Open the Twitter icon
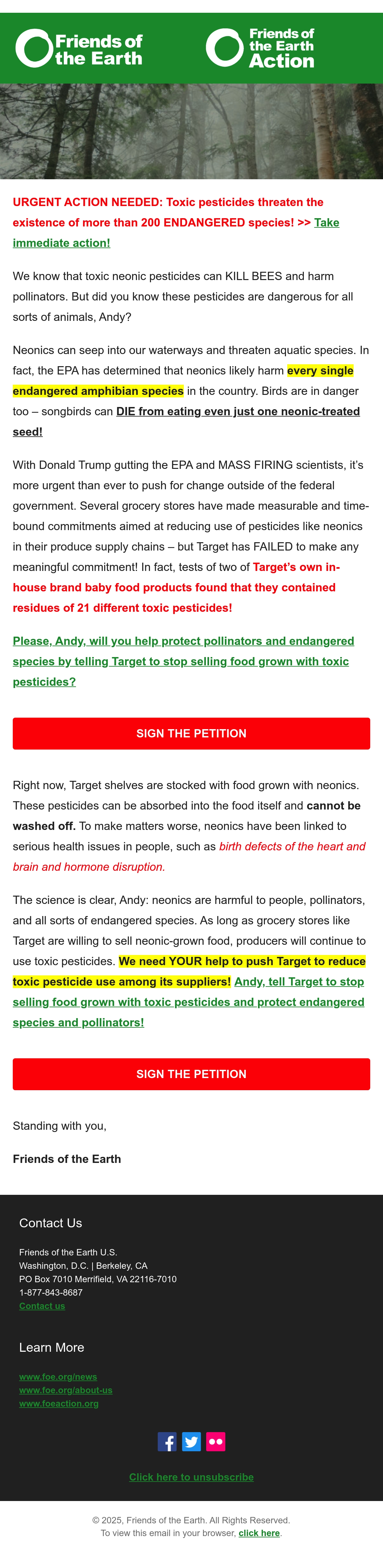383x1568 pixels. click(191, 1441)
